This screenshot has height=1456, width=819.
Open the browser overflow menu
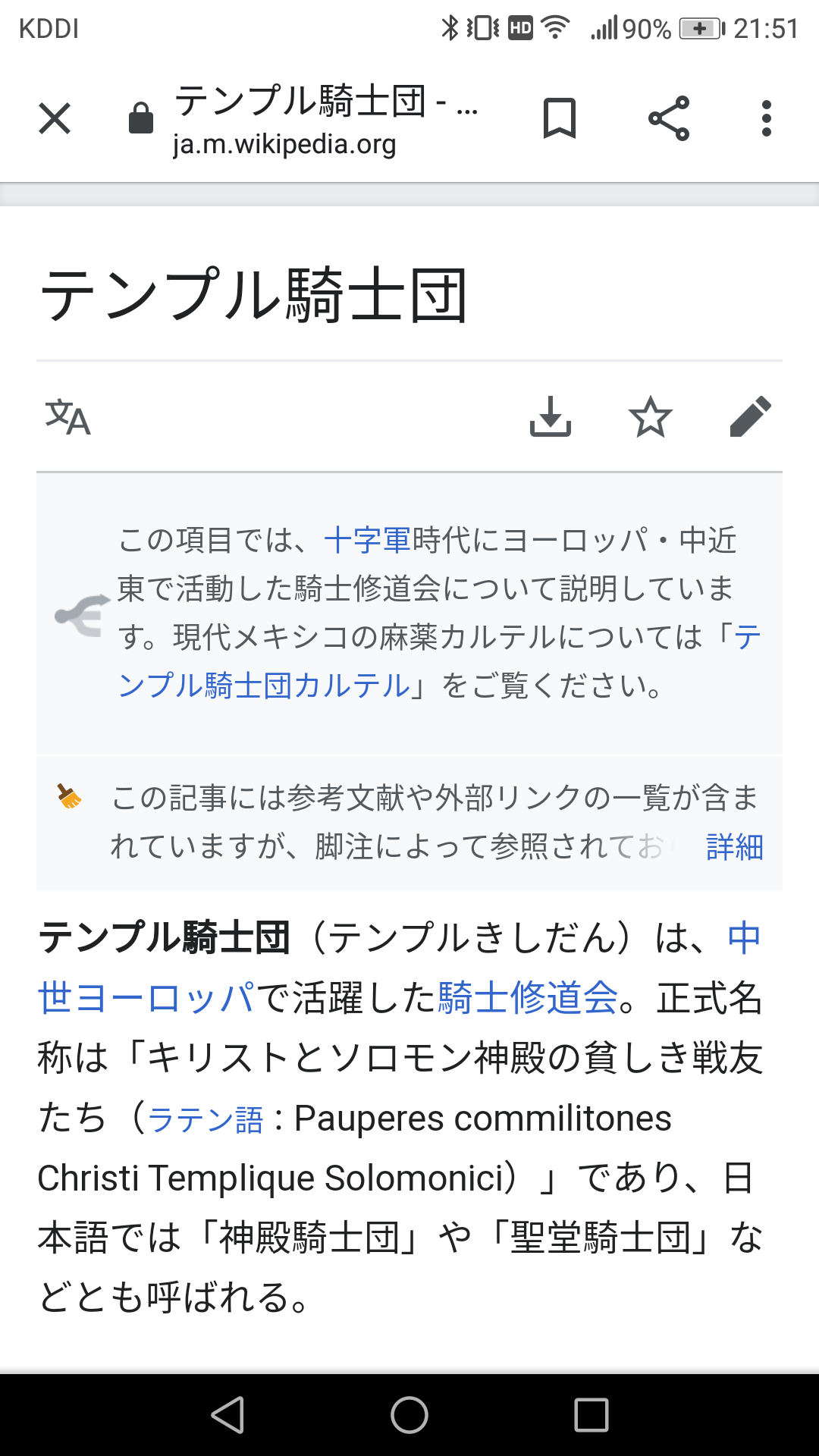click(767, 119)
